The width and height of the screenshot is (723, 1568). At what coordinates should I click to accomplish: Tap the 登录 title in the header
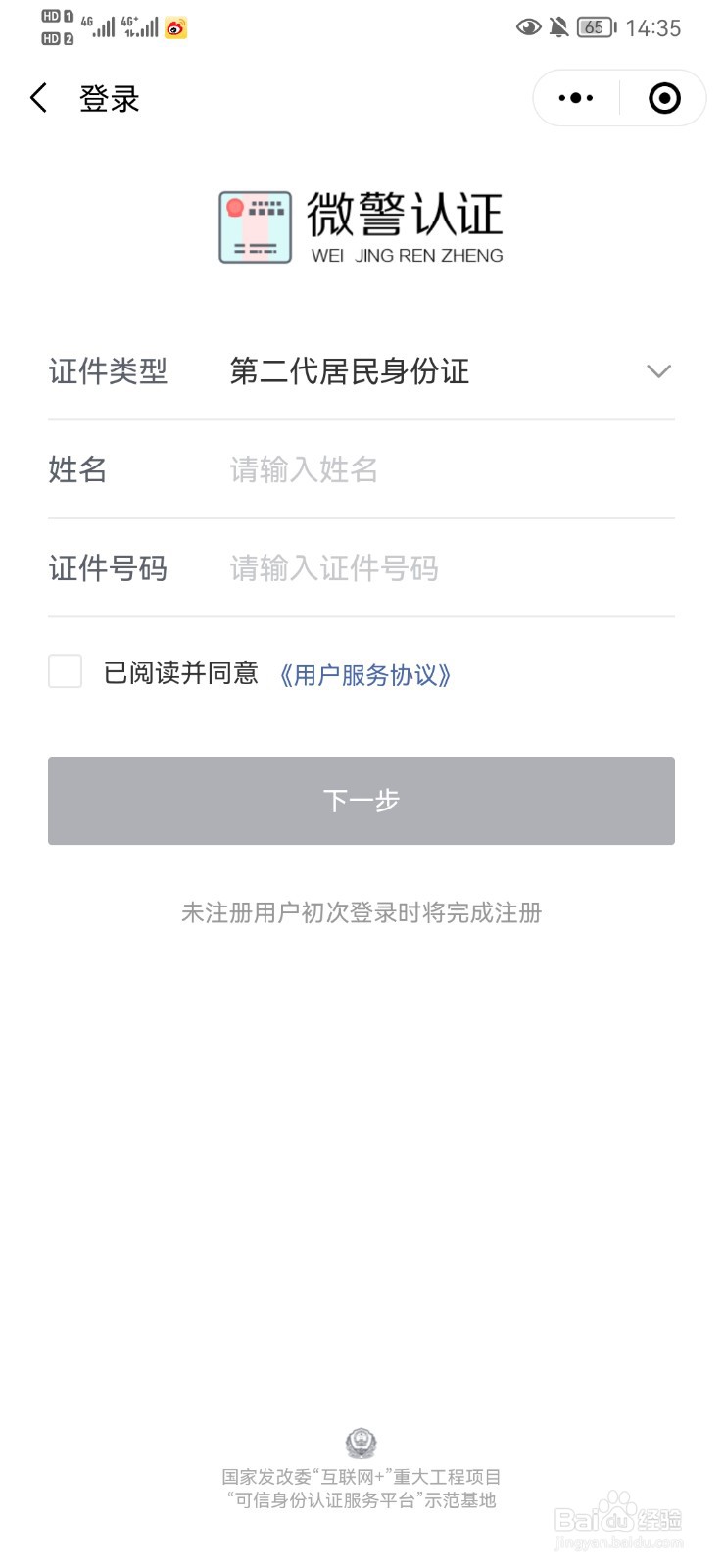coord(109,98)
